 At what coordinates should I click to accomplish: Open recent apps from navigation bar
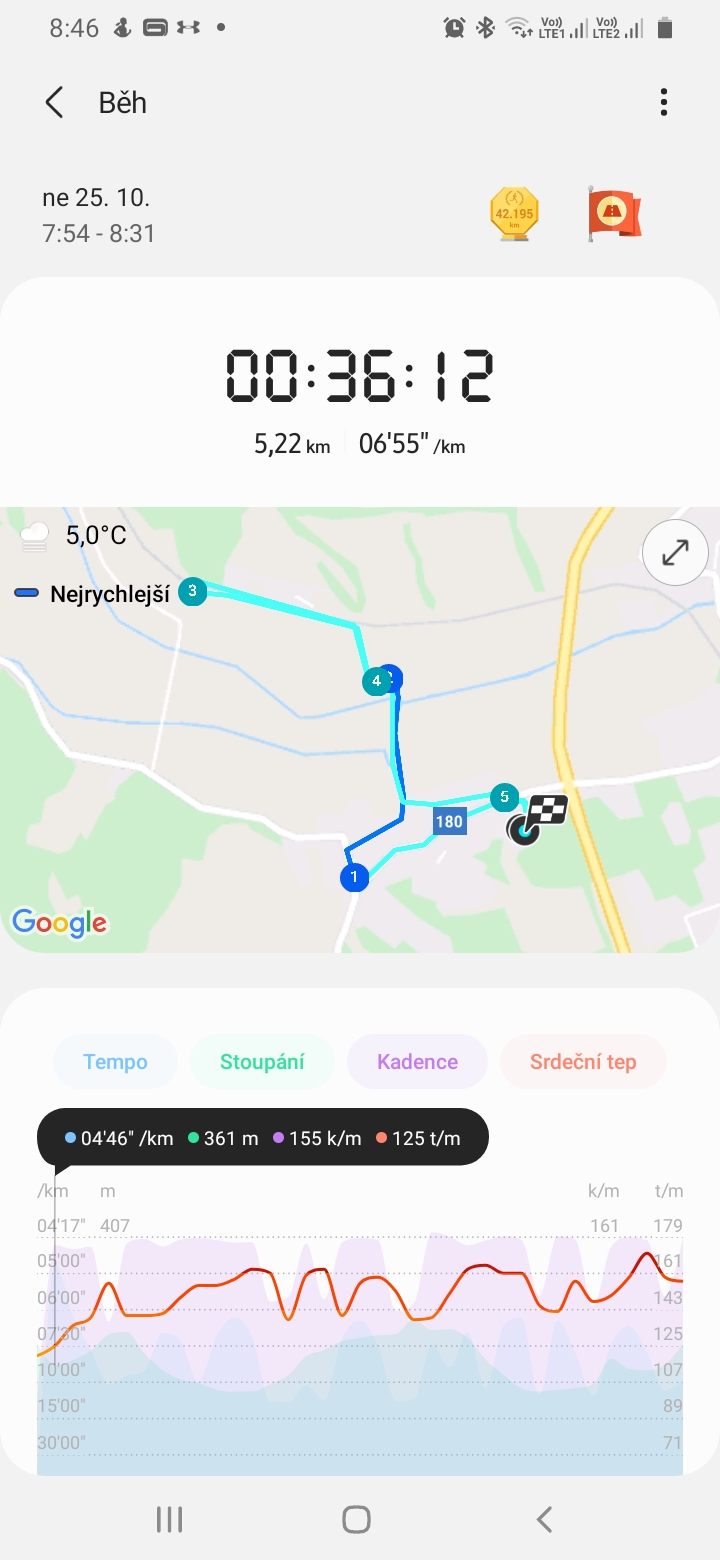(x=169, y=1520)
